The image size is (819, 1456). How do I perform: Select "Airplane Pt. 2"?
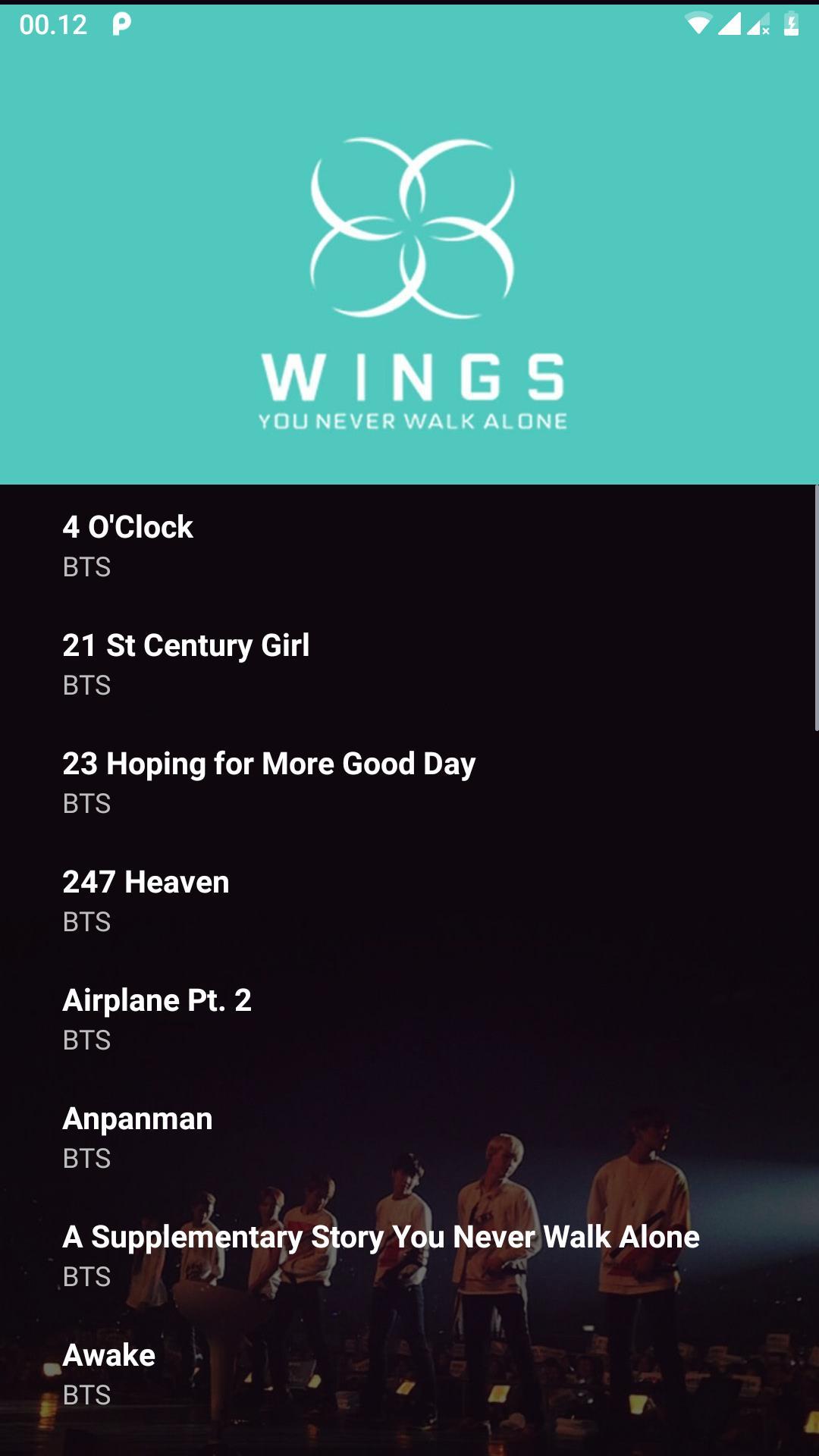[x=158, y=1000]
